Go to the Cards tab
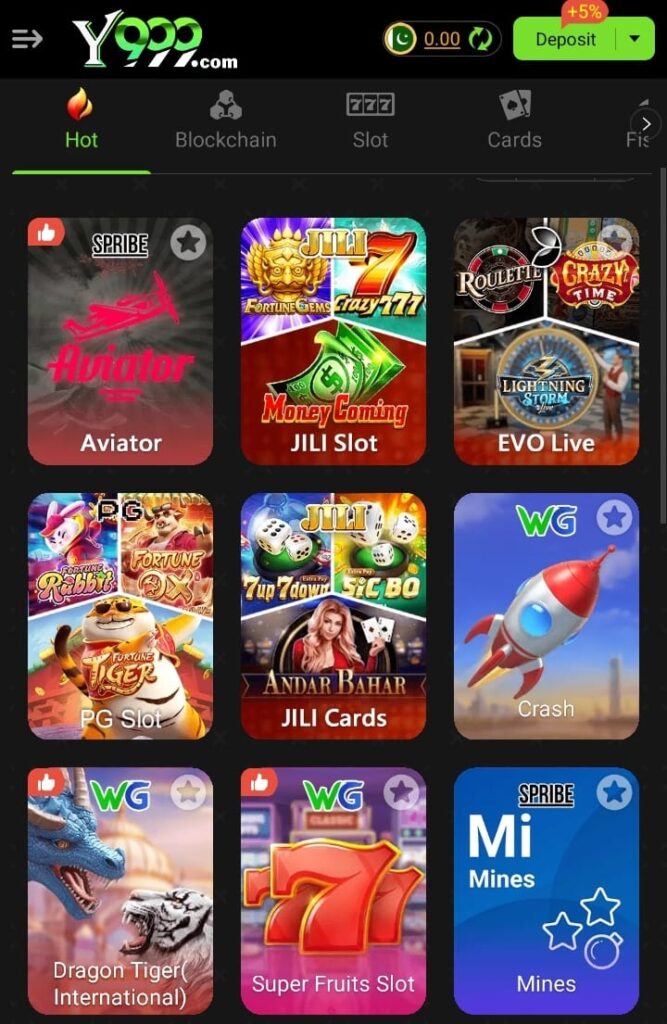The image size is (667, 1024). [514, 121]
